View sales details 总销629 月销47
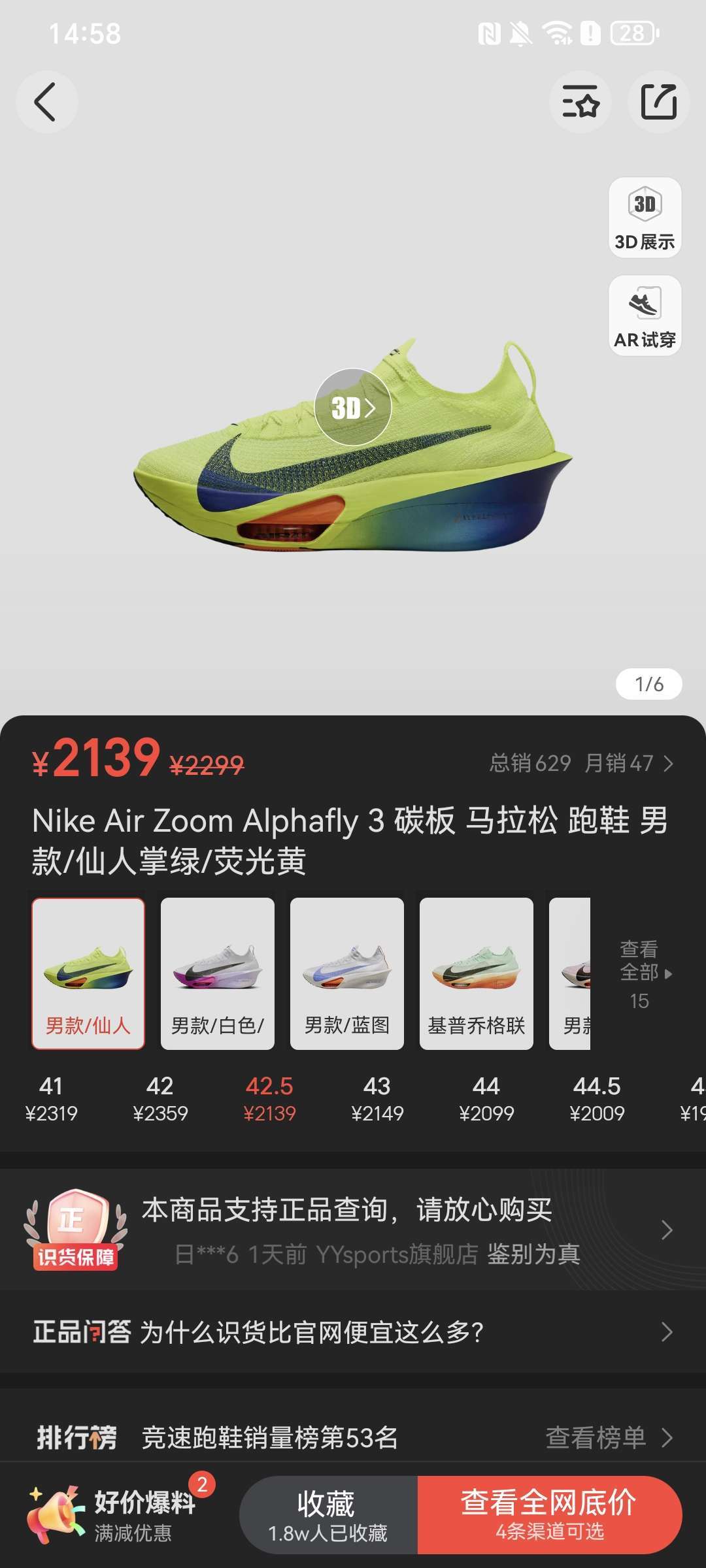 [580, 763]
